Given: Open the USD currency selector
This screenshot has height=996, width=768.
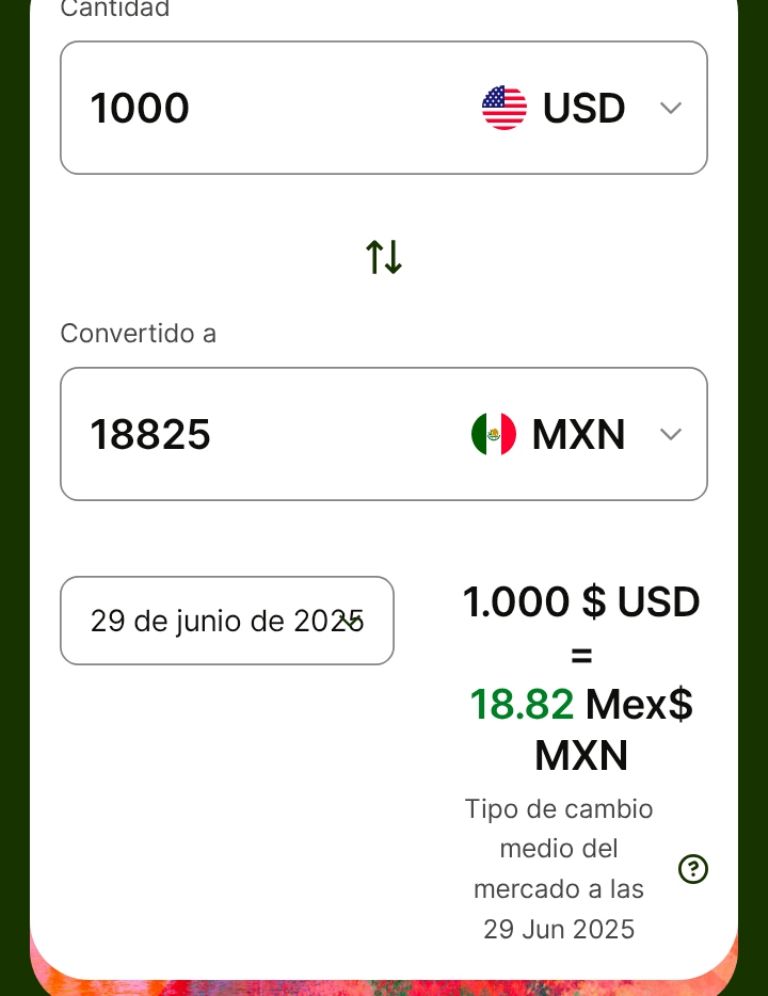Looking at the screenshot, I should (x=582, y=108).
